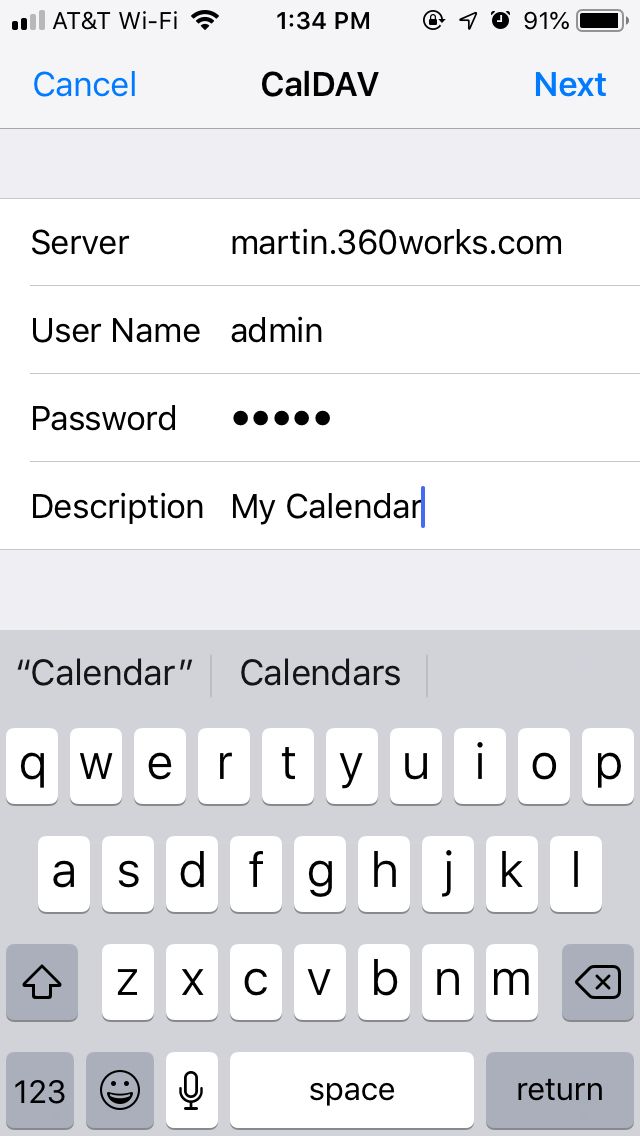Edit the Server field
Viewport: 640px width, 1136px height.
point(320,243)
